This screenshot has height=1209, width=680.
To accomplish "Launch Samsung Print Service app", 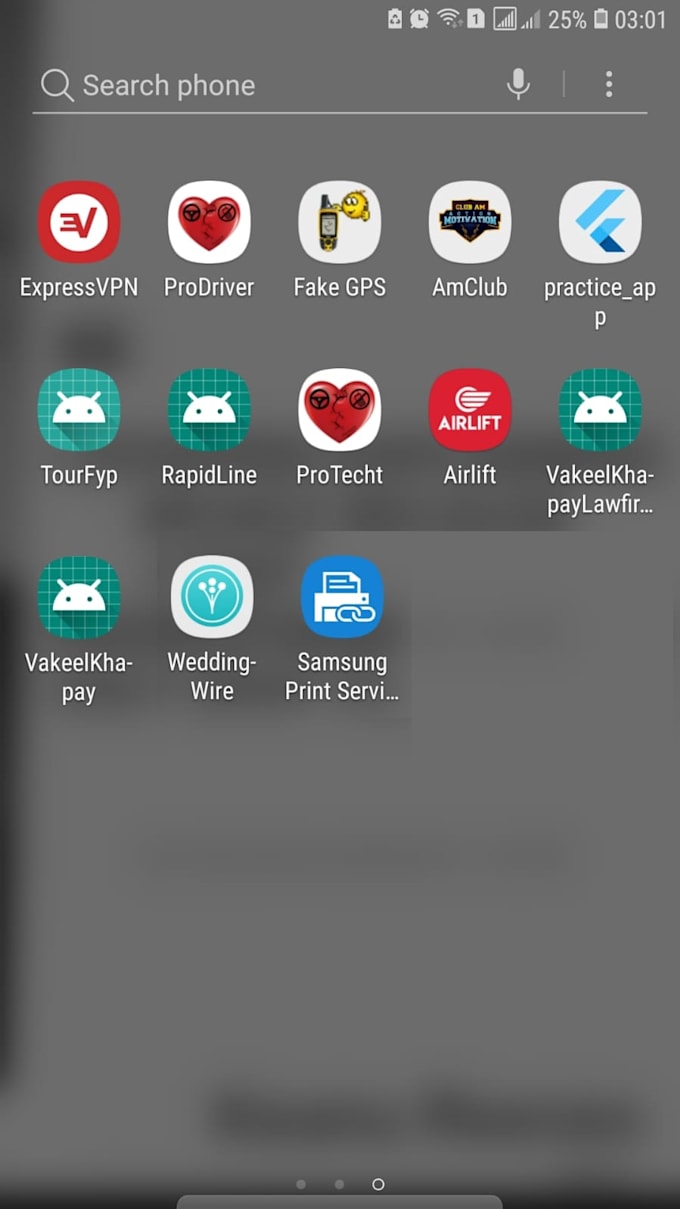I will [342, 597].
